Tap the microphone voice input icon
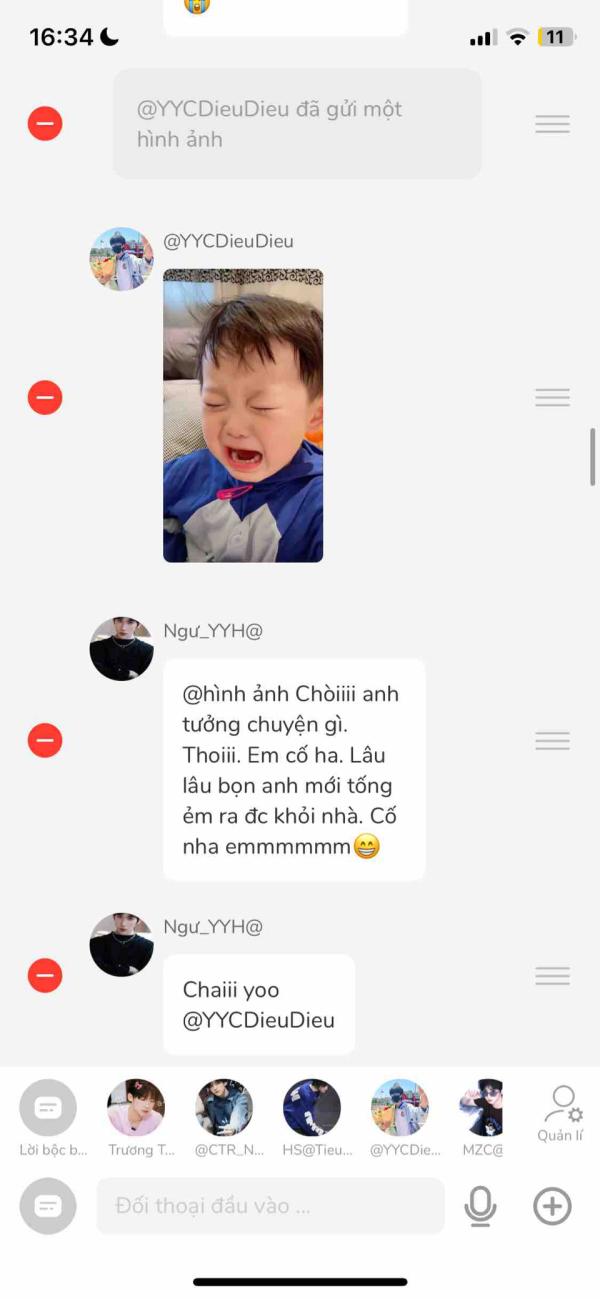The image size is (600, 1299). tap(481, 1206)
